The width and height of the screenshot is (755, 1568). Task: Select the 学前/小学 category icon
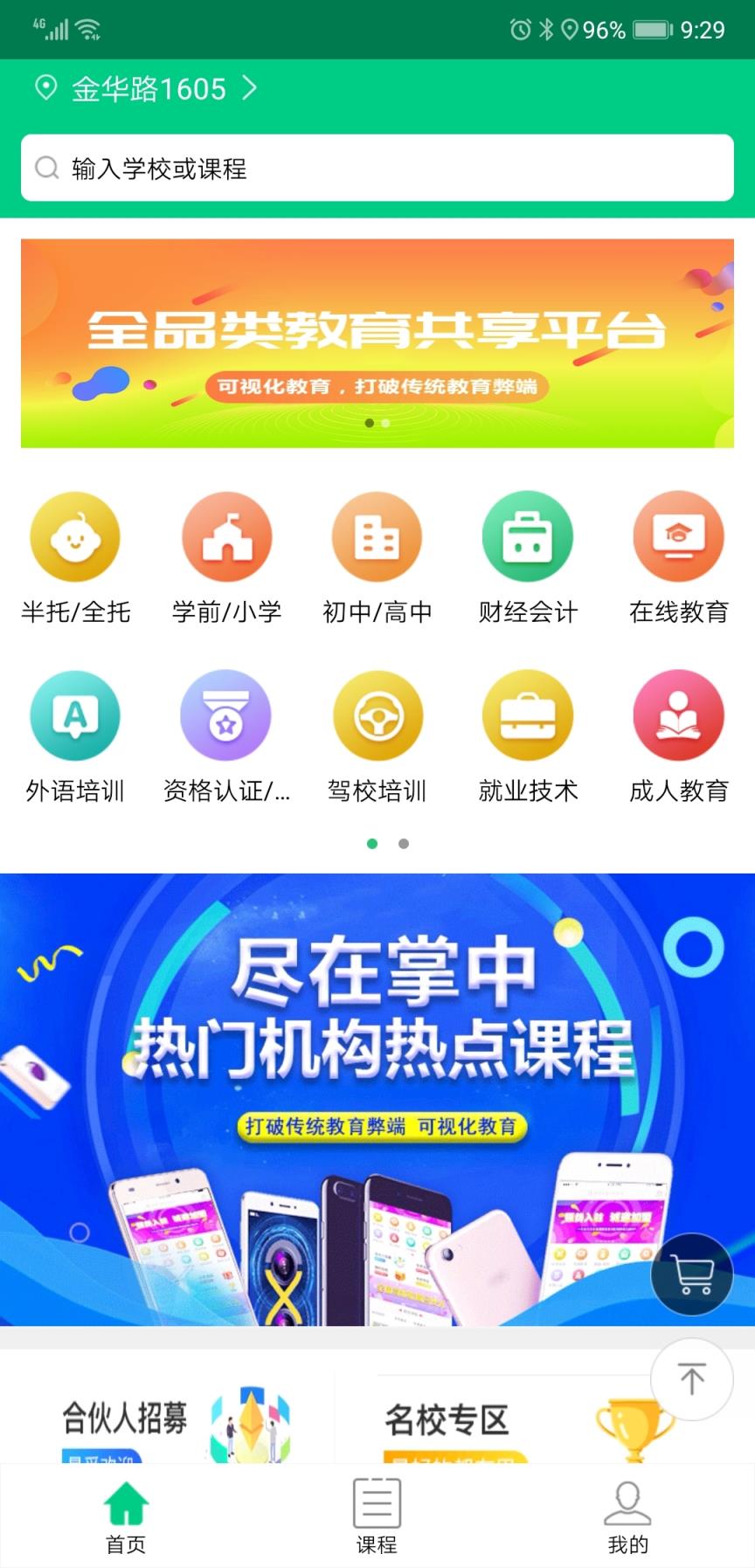pyautogui.click(x=226, y=536)
